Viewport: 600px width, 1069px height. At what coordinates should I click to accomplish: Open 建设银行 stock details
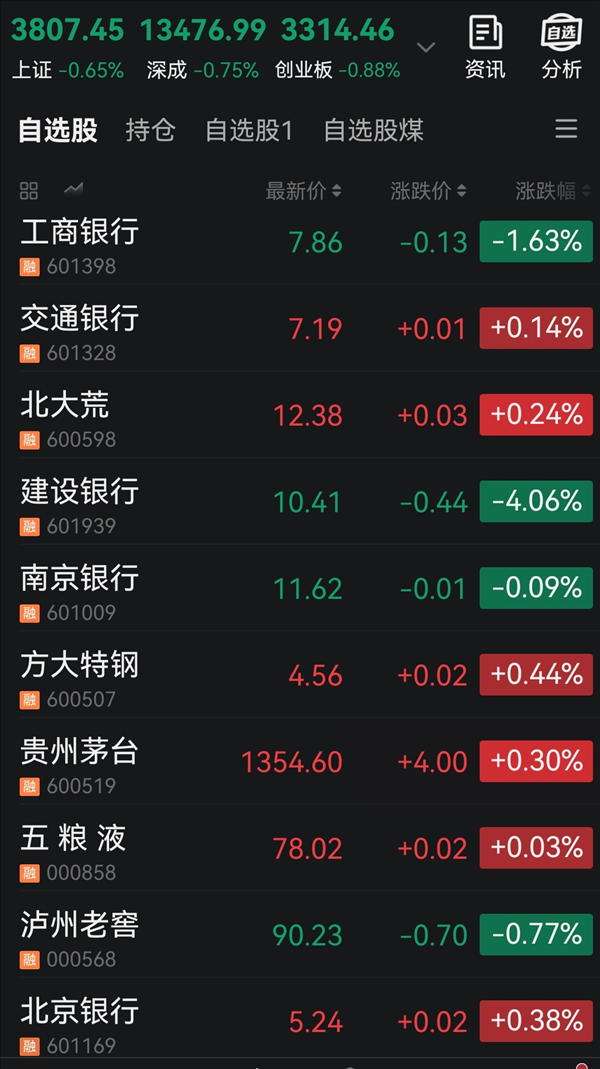point(300,502)
